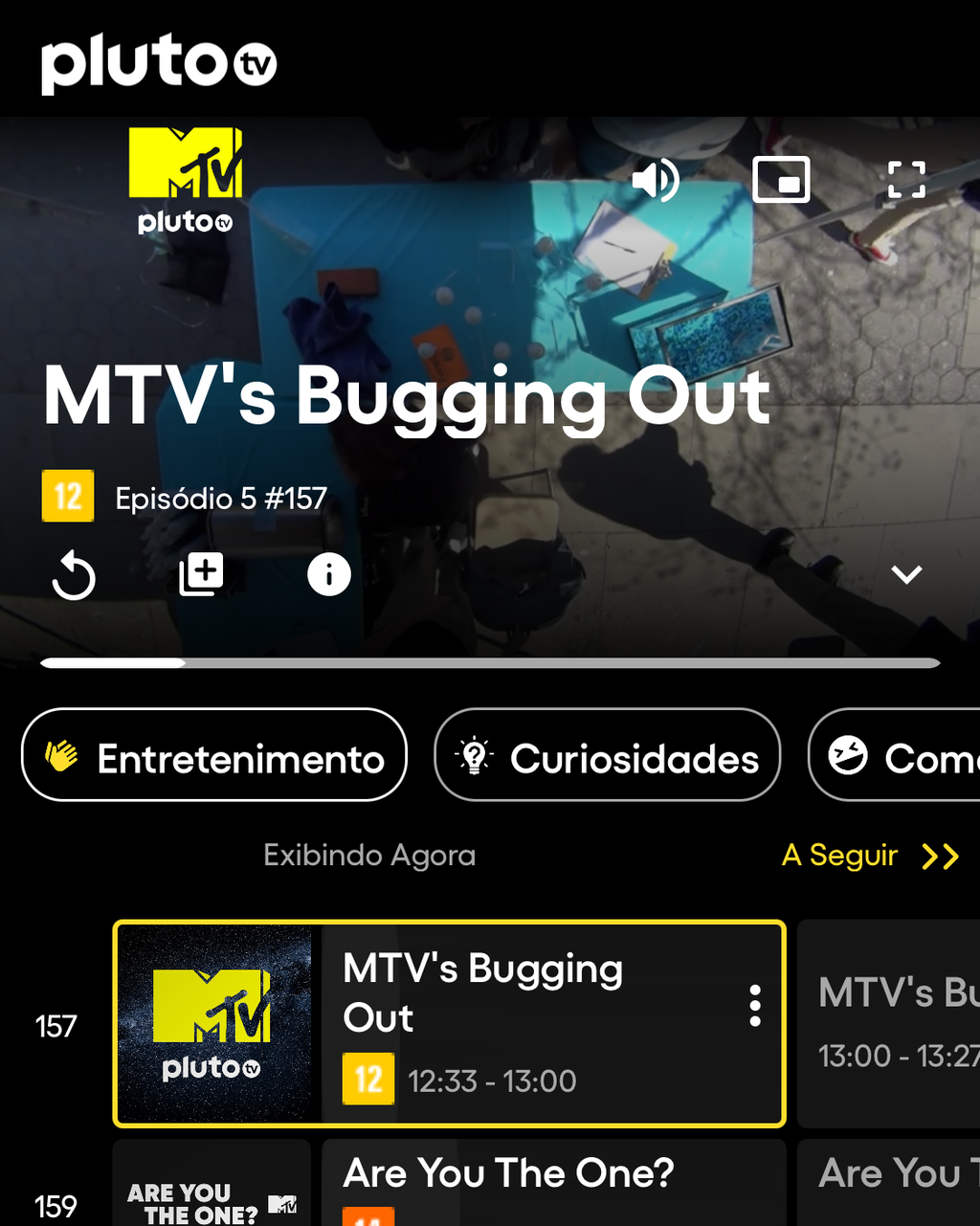Enable picture-in-picture mode
Screen dimensions: 980x1226
tap(781, 180)
